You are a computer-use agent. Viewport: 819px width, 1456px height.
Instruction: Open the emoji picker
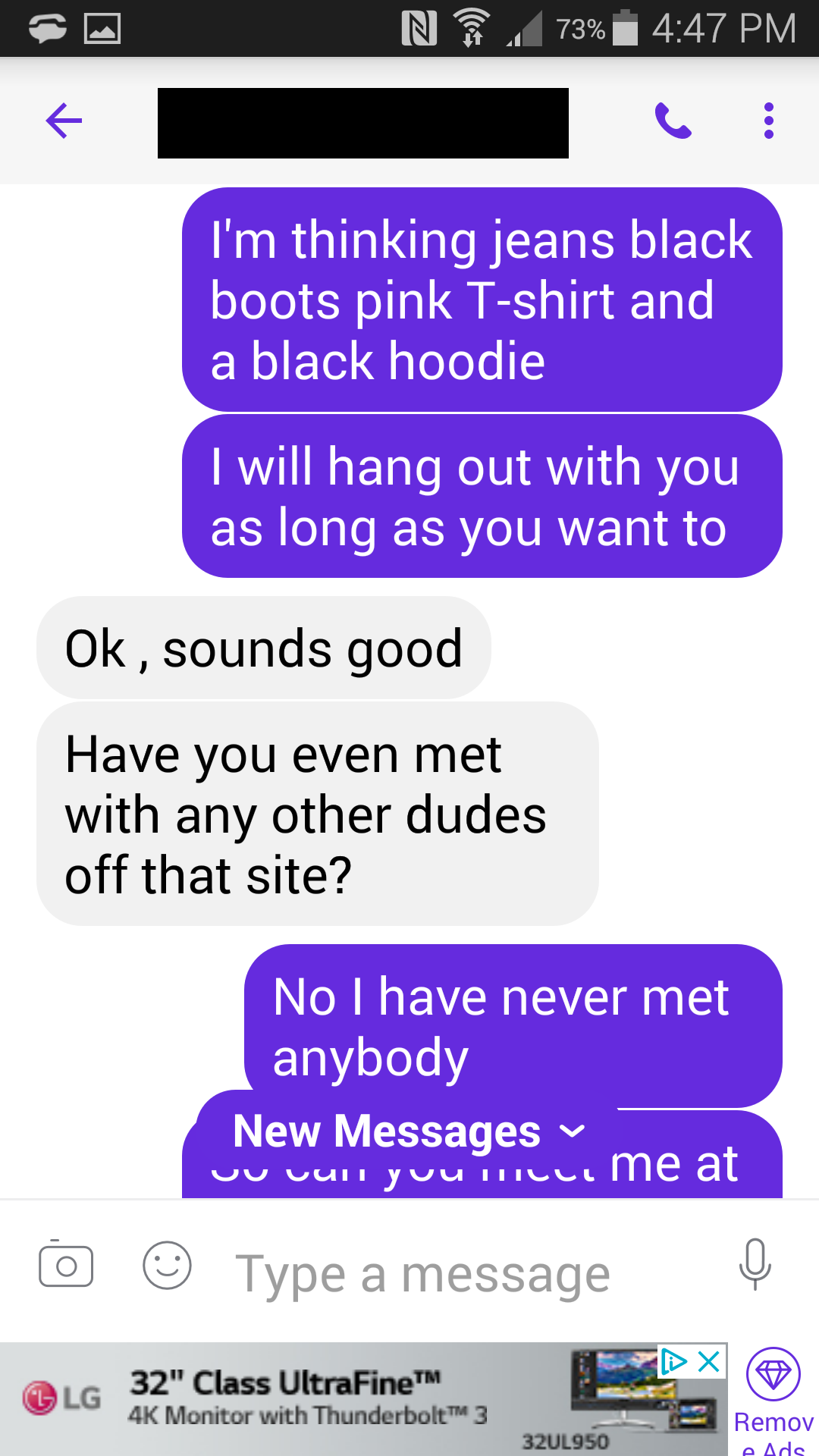(x=167, y=1265)
